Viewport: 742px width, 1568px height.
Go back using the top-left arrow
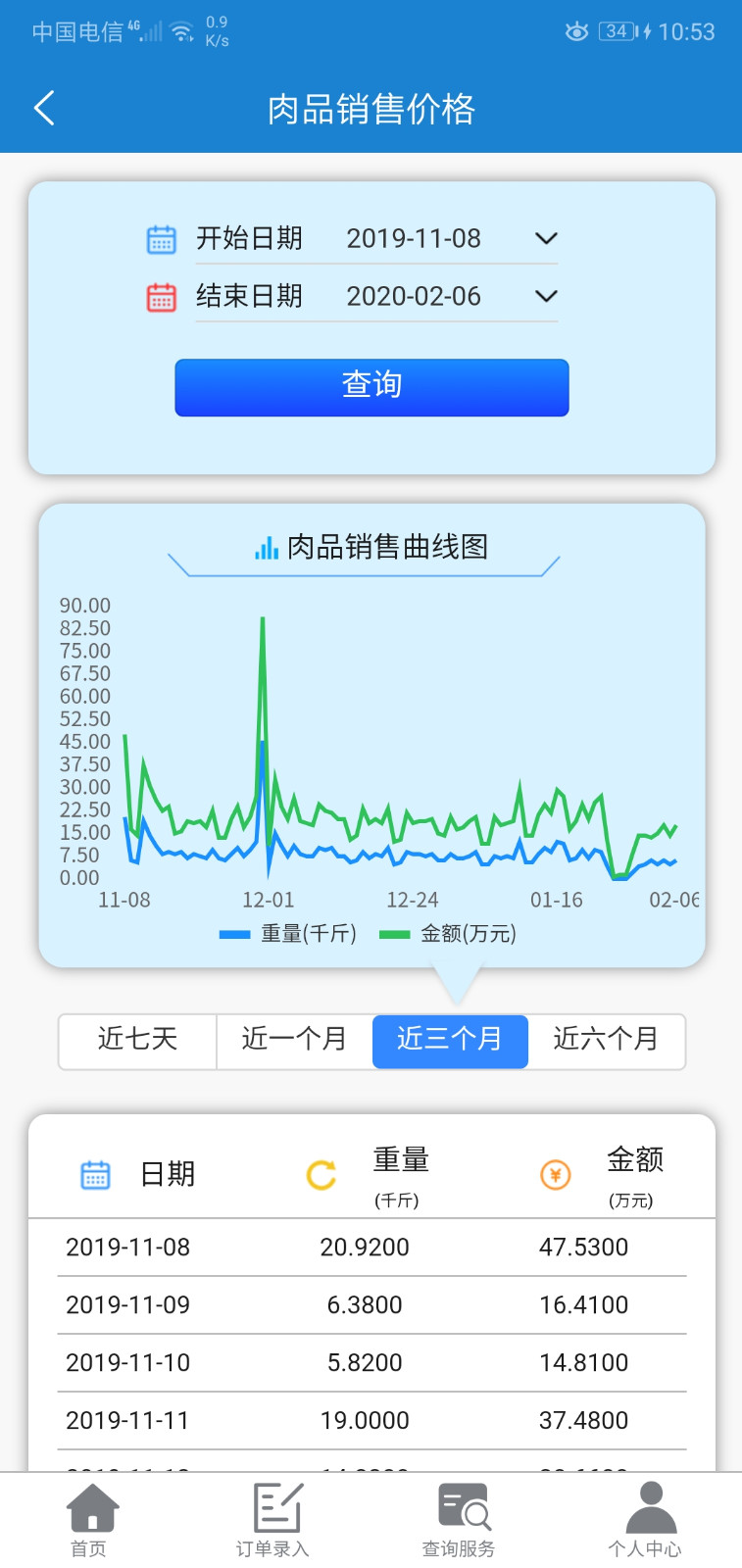pos(44,108)
